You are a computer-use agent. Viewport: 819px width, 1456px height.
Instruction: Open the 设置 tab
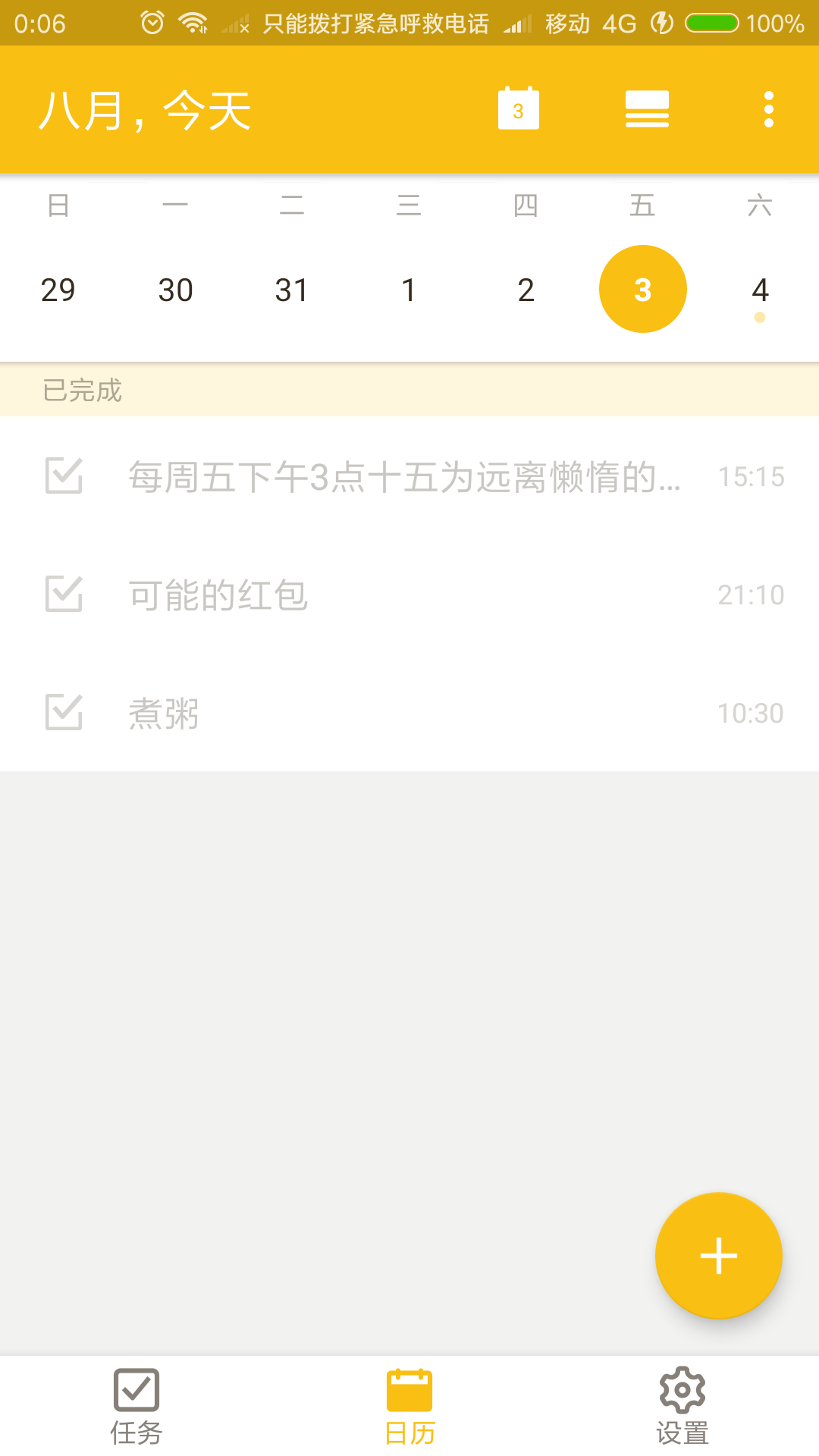coord(682,1407)
